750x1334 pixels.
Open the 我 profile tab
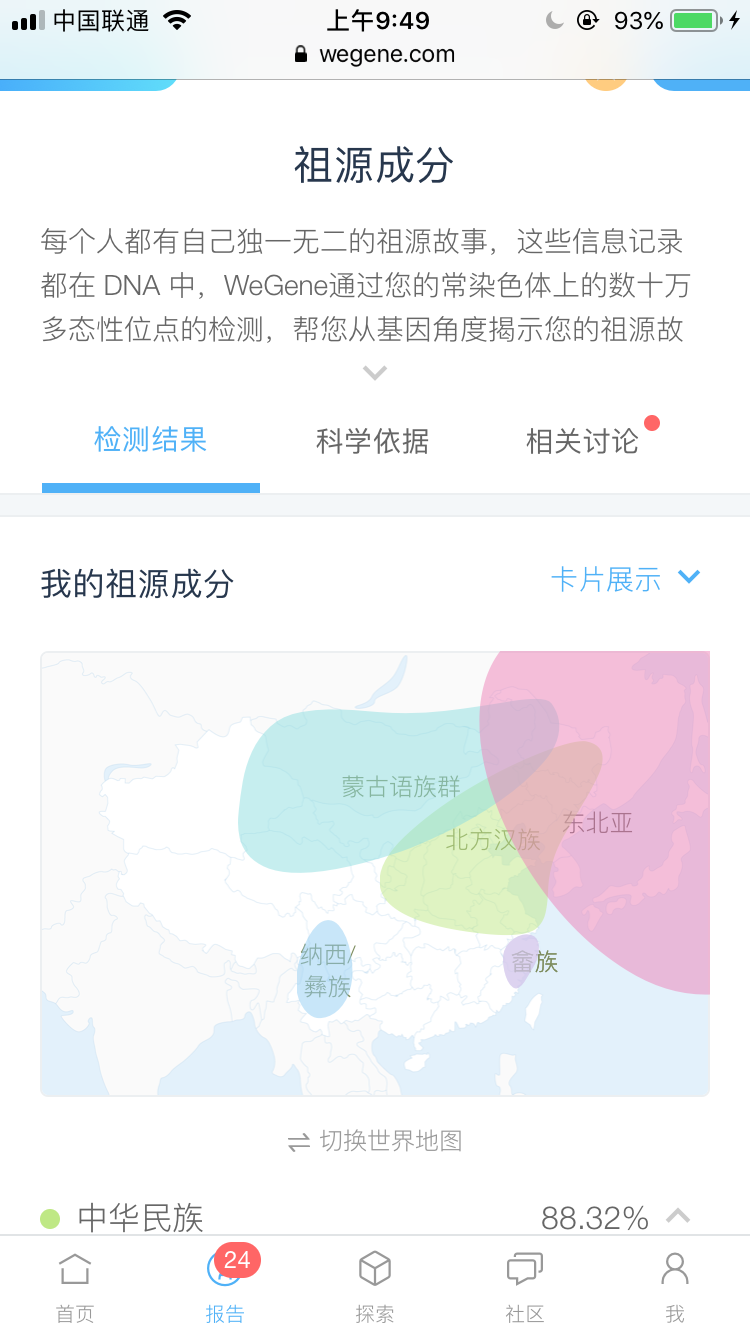[x=675, y=1286]
